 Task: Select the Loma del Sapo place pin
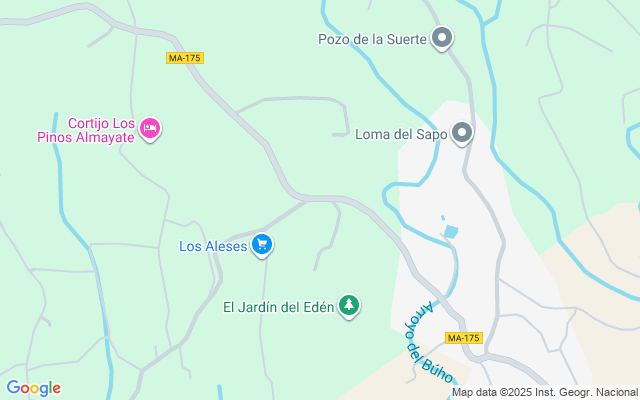[x=462, y=133]
